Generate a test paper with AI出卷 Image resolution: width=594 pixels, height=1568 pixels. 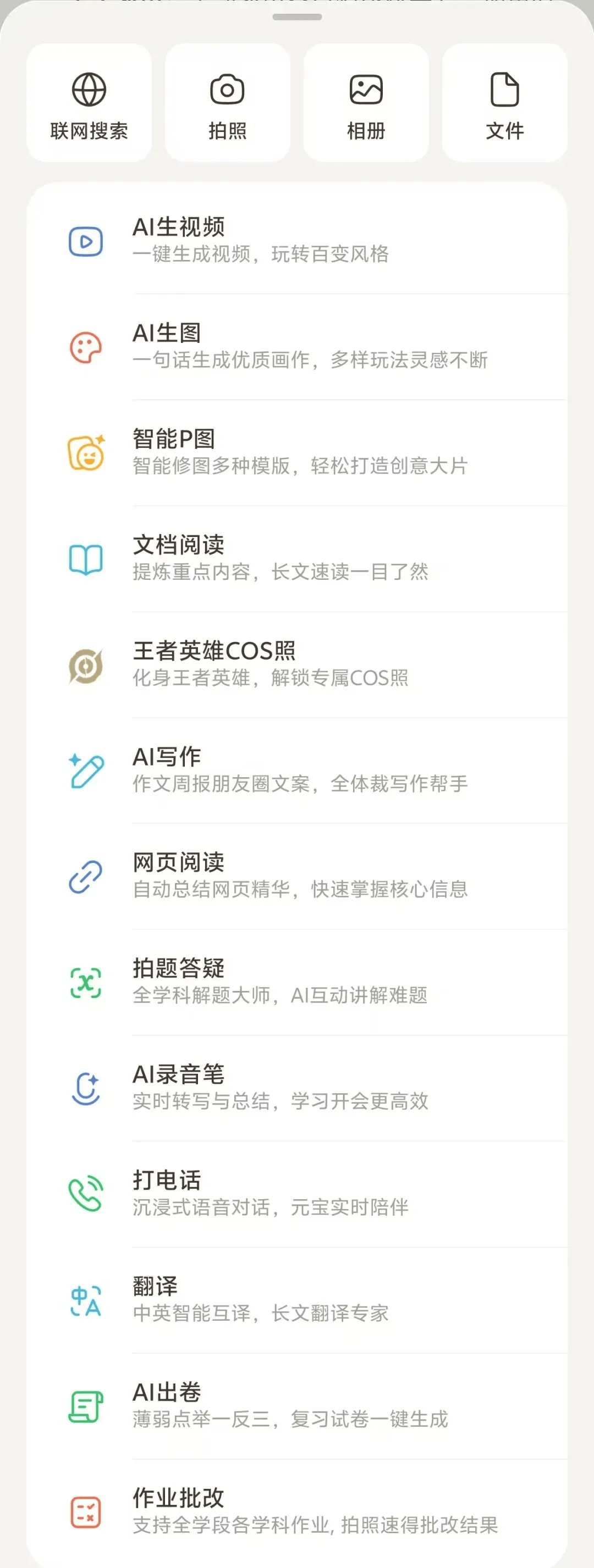pos(296,1406)
